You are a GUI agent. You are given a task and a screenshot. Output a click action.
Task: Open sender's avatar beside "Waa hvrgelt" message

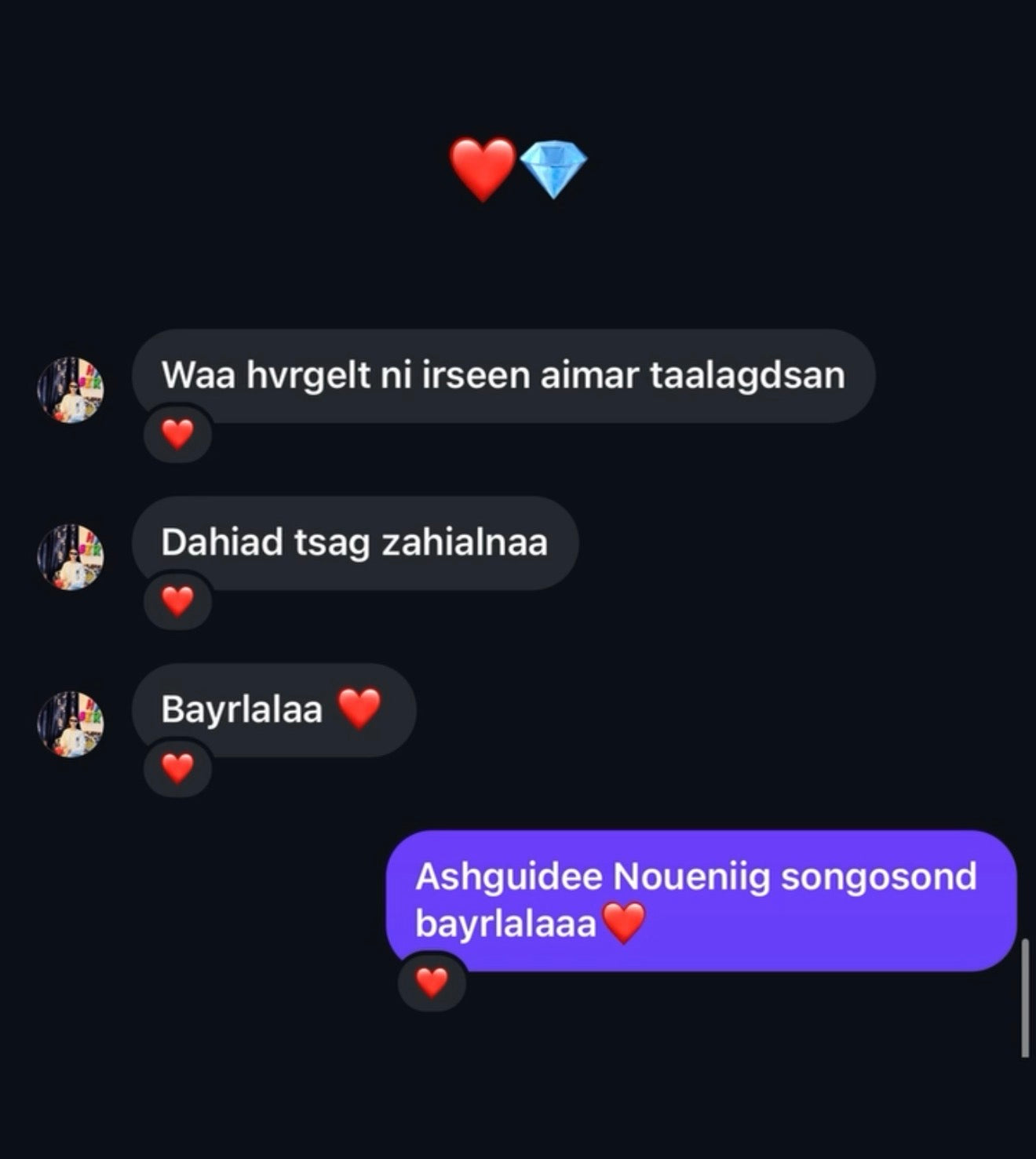(71, 390)
